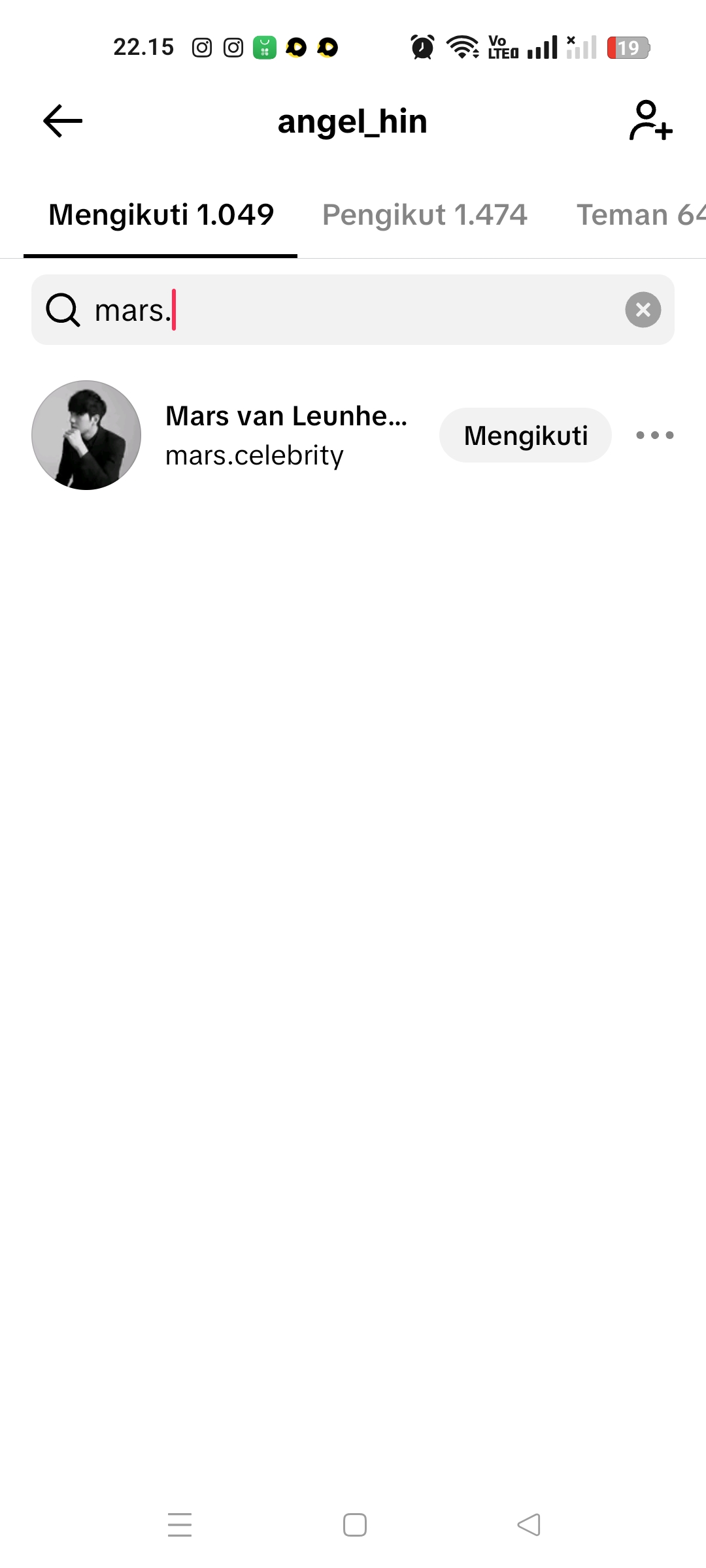The width and height of the screenshot is (706, 1568).
Task: Open more options for mars.celebrity
Action: 654,435
